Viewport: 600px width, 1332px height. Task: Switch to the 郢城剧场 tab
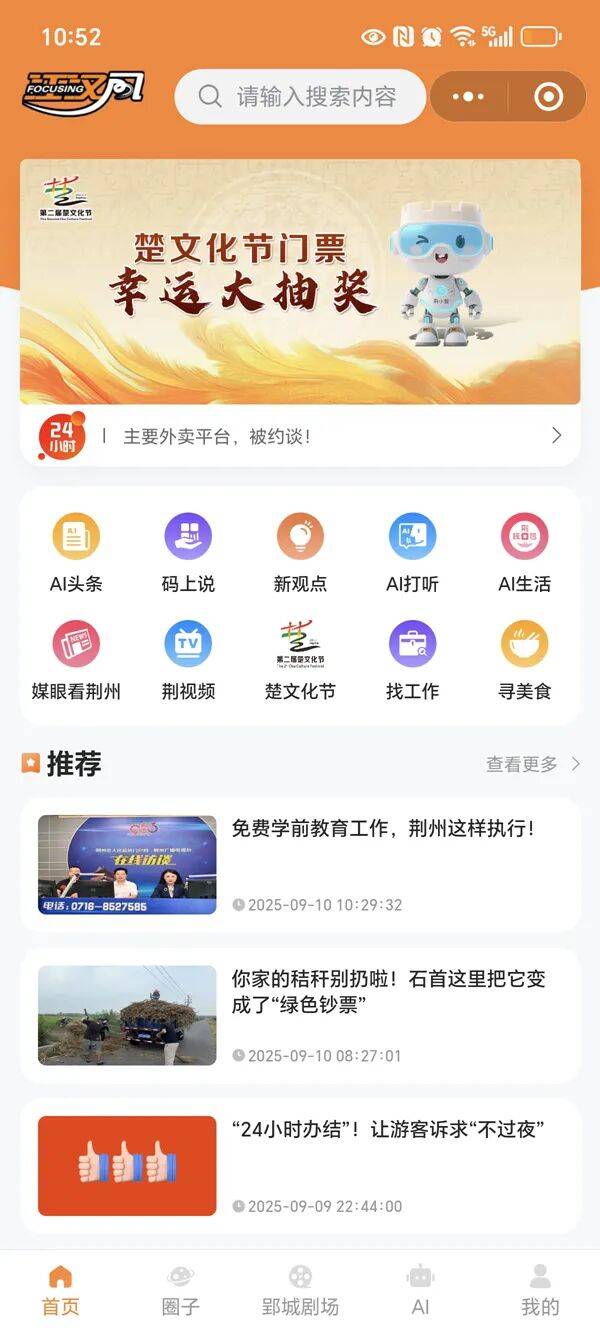coord(300,1290)
